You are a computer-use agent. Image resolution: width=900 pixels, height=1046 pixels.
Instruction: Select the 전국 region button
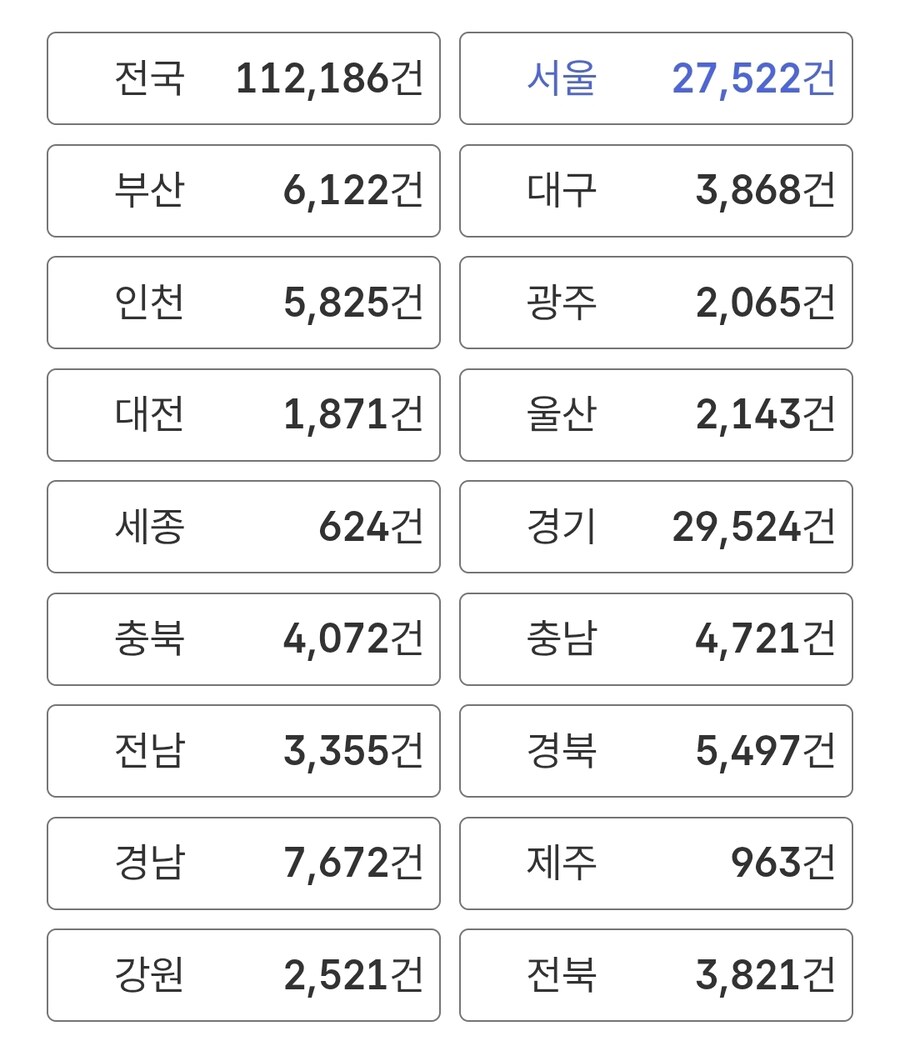click(x=243, y=78)
